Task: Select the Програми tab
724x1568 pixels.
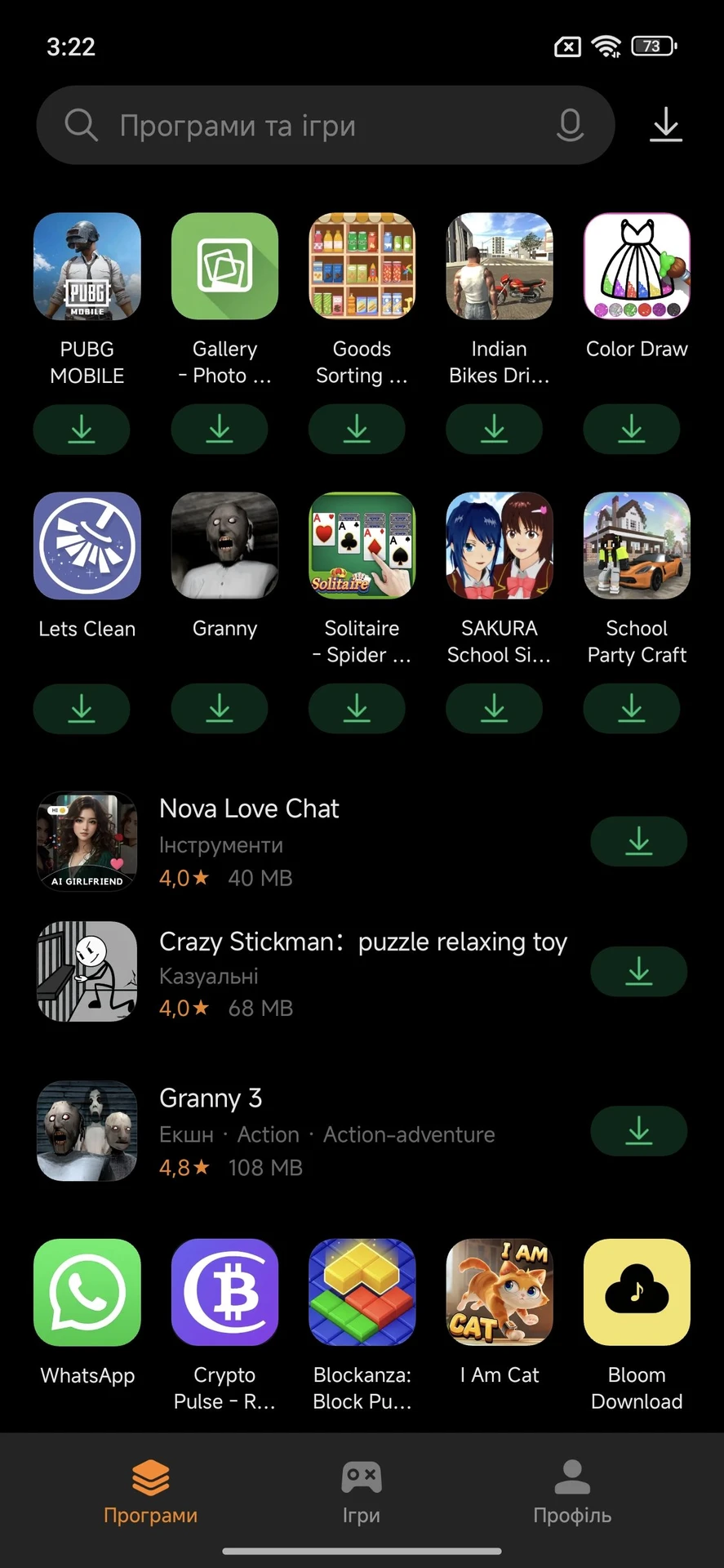Action: click(150, 1491)
